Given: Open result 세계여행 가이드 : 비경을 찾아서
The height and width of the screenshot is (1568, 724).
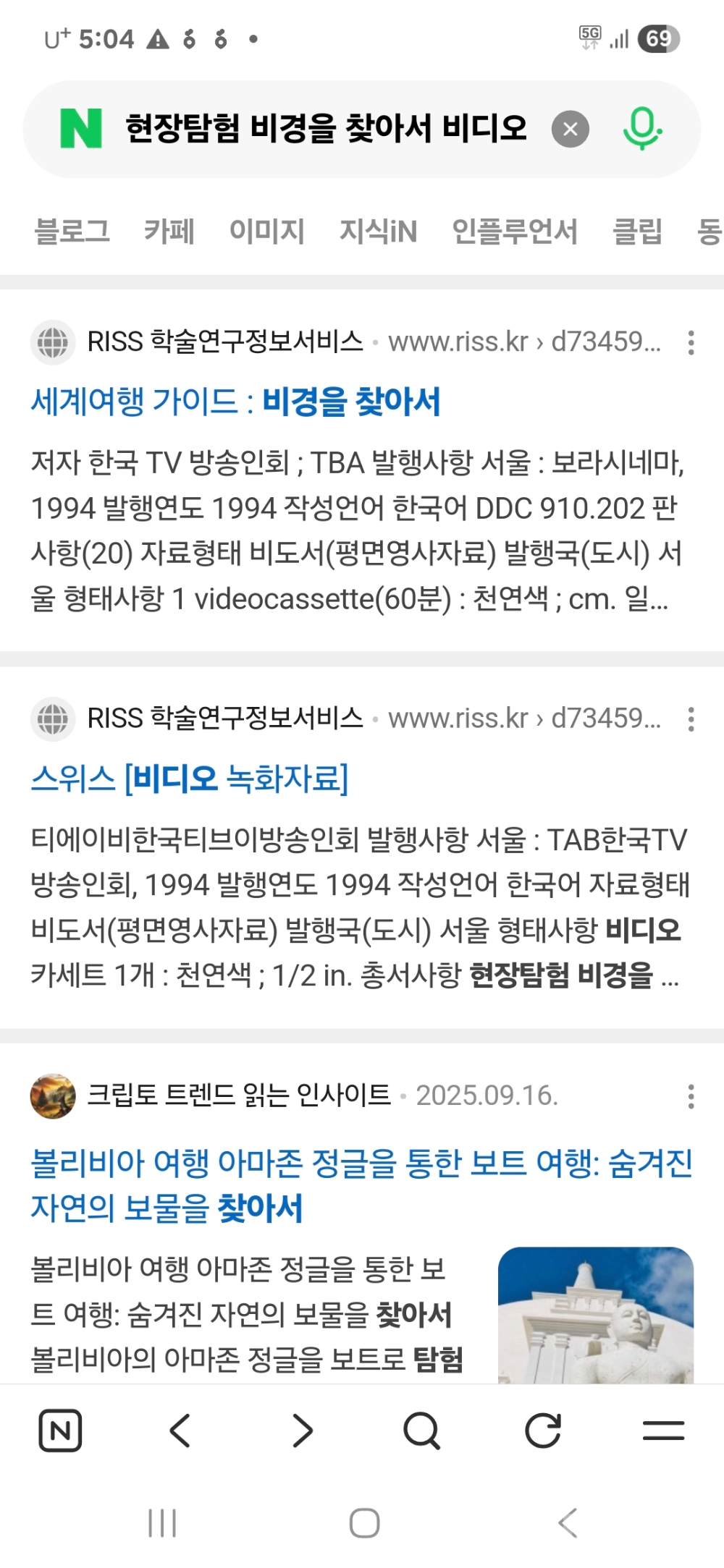Looking at the screenshot, I should 235,402.
